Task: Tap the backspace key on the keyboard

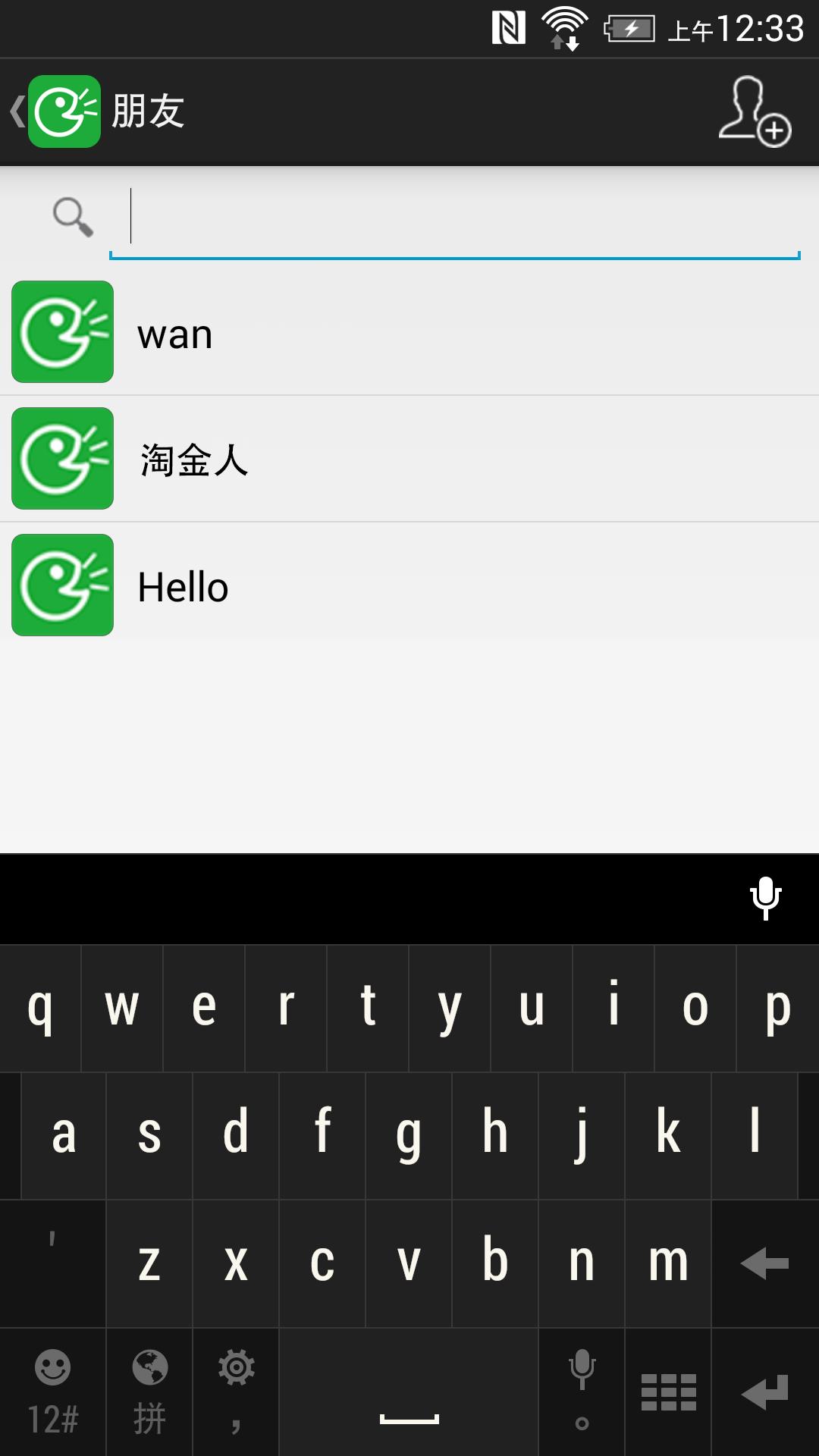Action: (764, 1263)
